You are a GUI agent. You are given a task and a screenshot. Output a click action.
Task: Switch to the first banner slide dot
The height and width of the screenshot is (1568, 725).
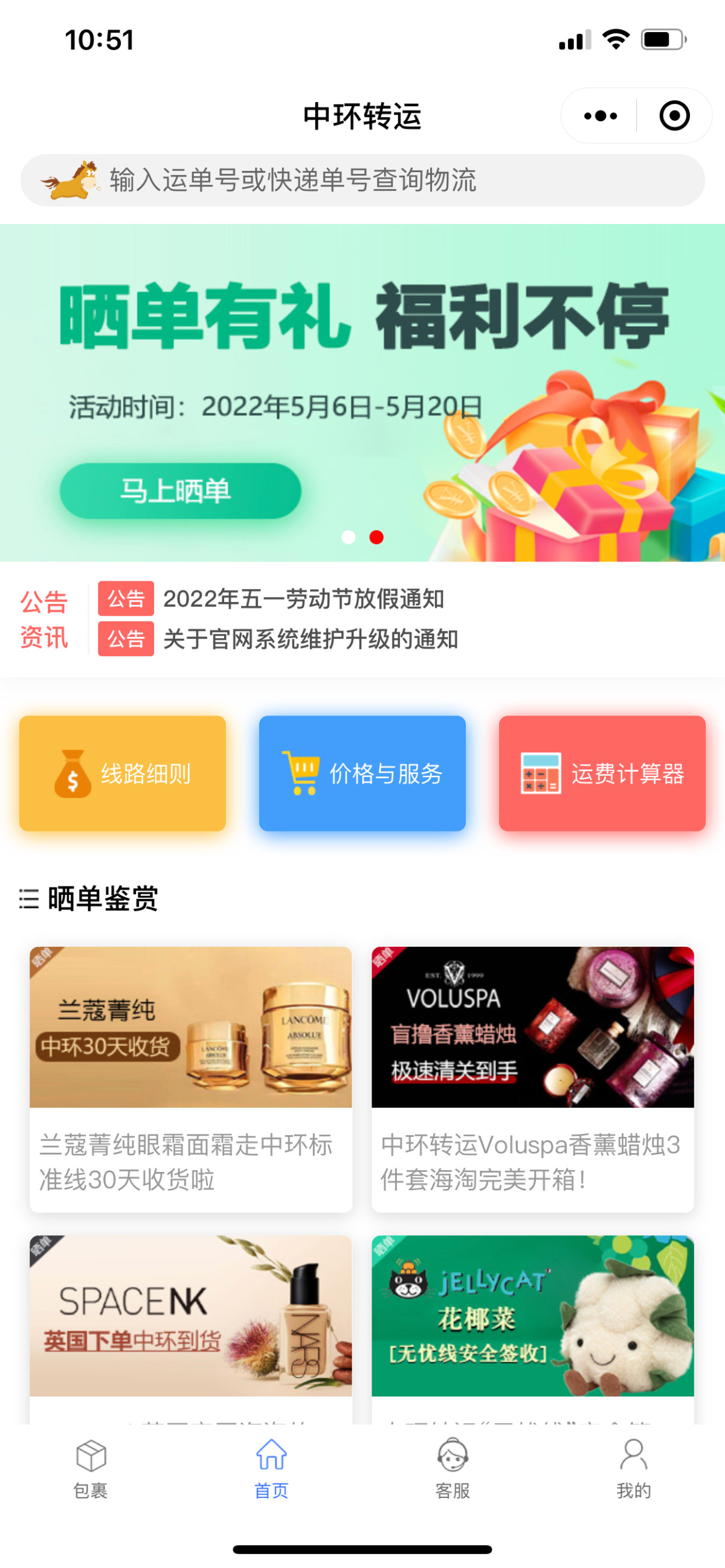[349, 538]
